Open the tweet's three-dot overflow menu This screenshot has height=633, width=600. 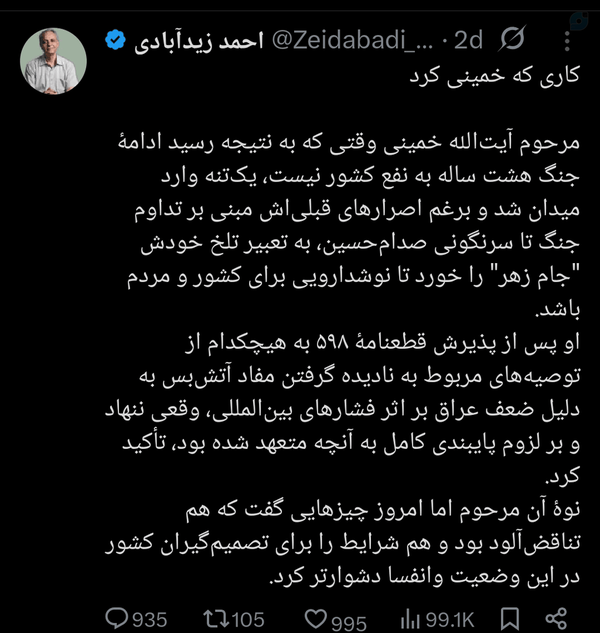click(x=567, y=41)
